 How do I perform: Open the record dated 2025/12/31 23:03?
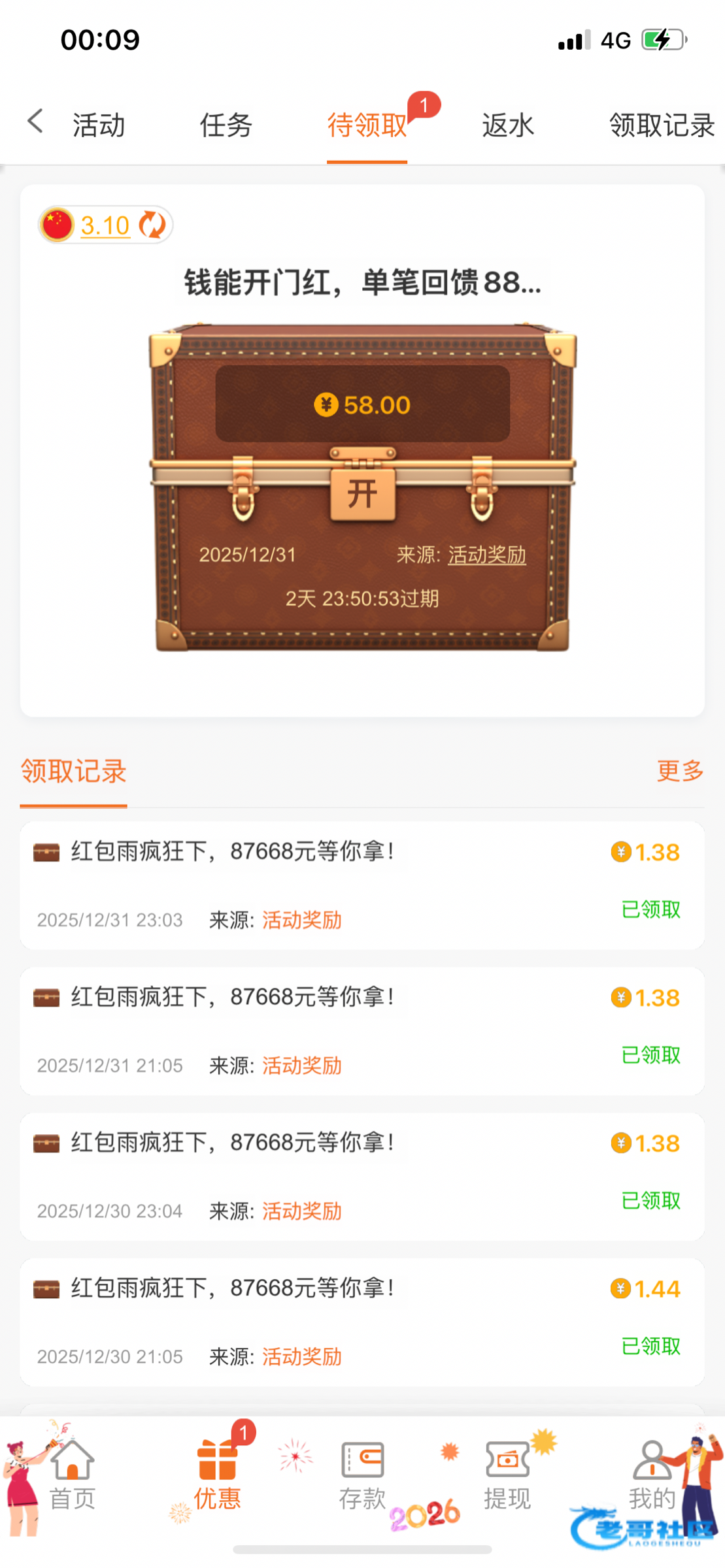[362, 885]
